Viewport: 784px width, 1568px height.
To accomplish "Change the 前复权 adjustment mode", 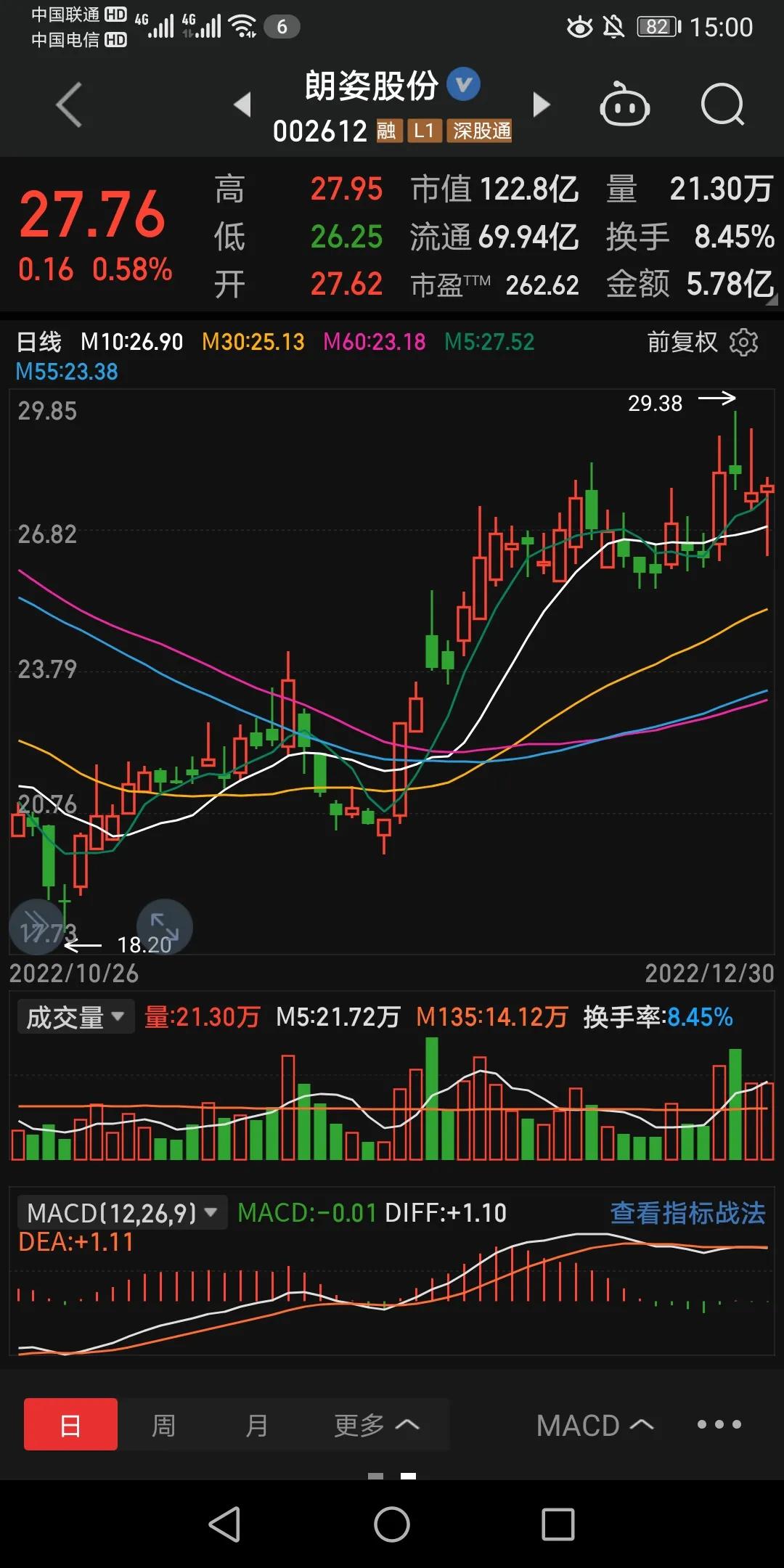I will tap(682, 342).
